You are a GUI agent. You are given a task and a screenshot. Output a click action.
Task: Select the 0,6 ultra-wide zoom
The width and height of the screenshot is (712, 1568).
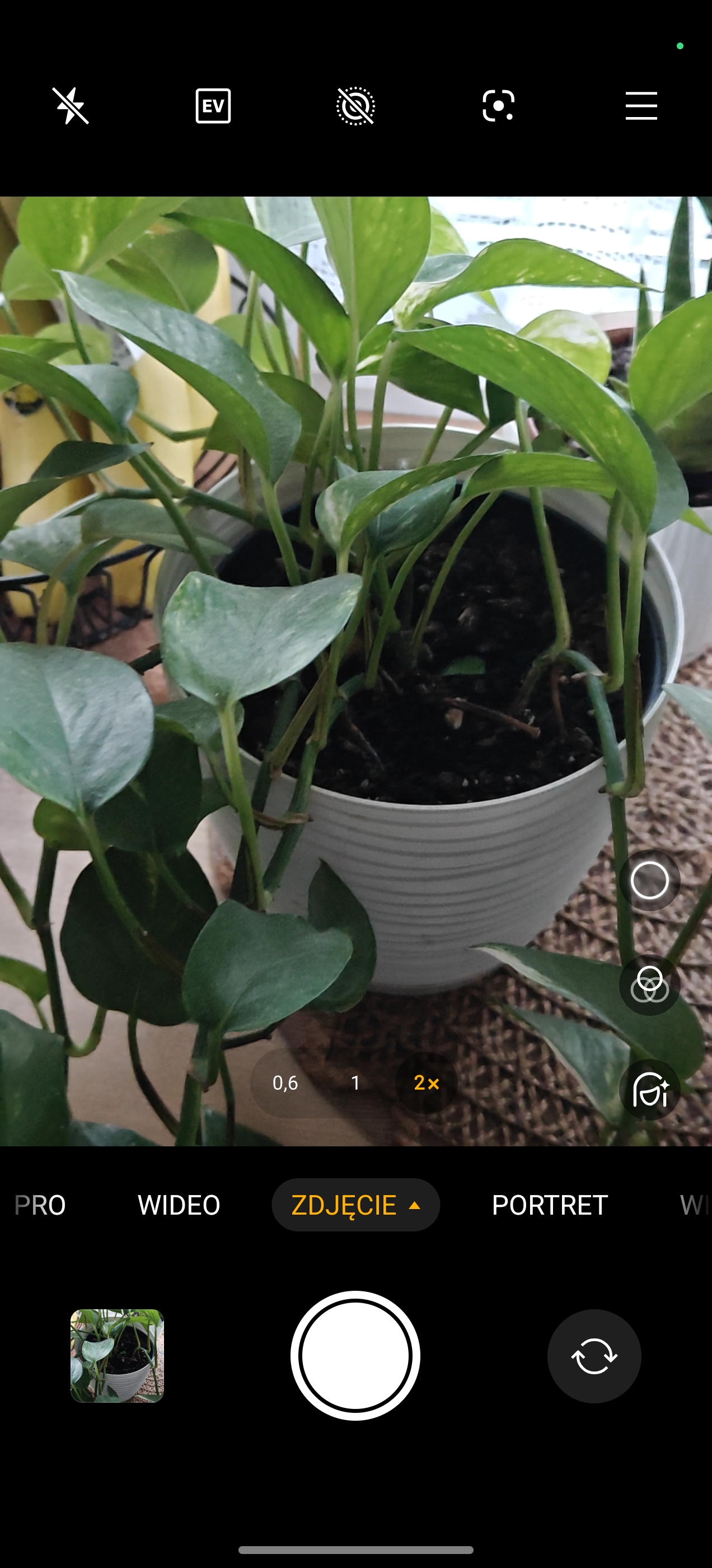click(x=285, y=1083)
